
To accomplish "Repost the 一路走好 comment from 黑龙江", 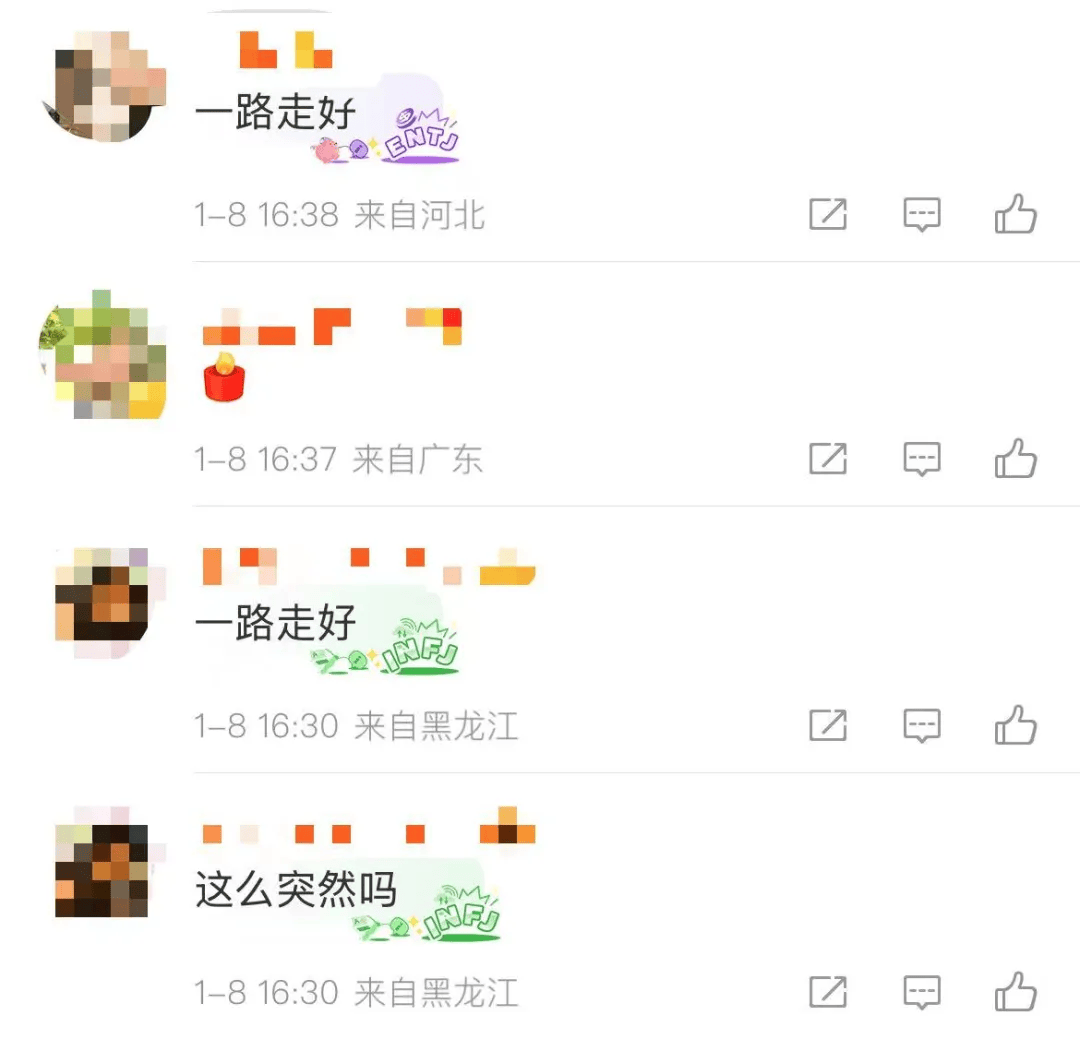I will (x=828, y=726).
